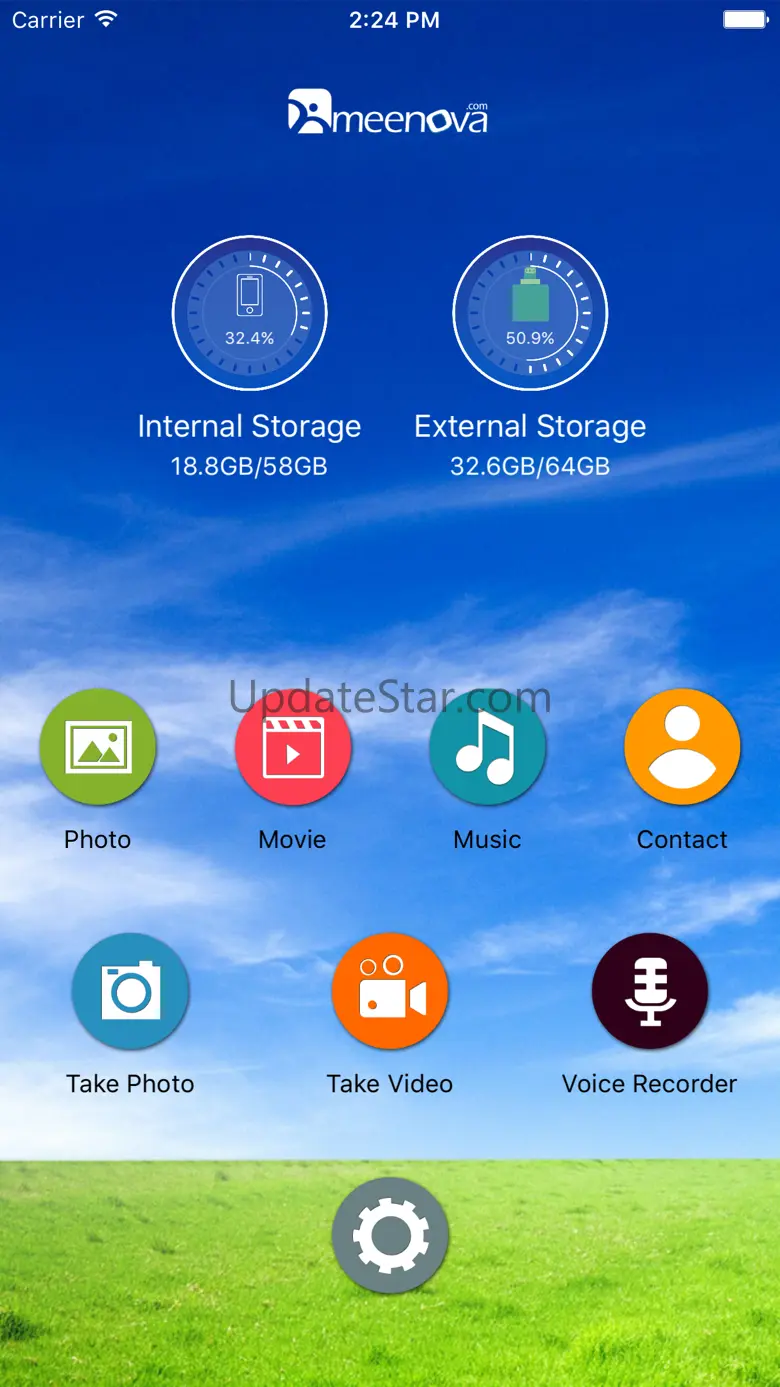
Task: Tap Take Photo camera button
Action: click(x=130, y=991)
